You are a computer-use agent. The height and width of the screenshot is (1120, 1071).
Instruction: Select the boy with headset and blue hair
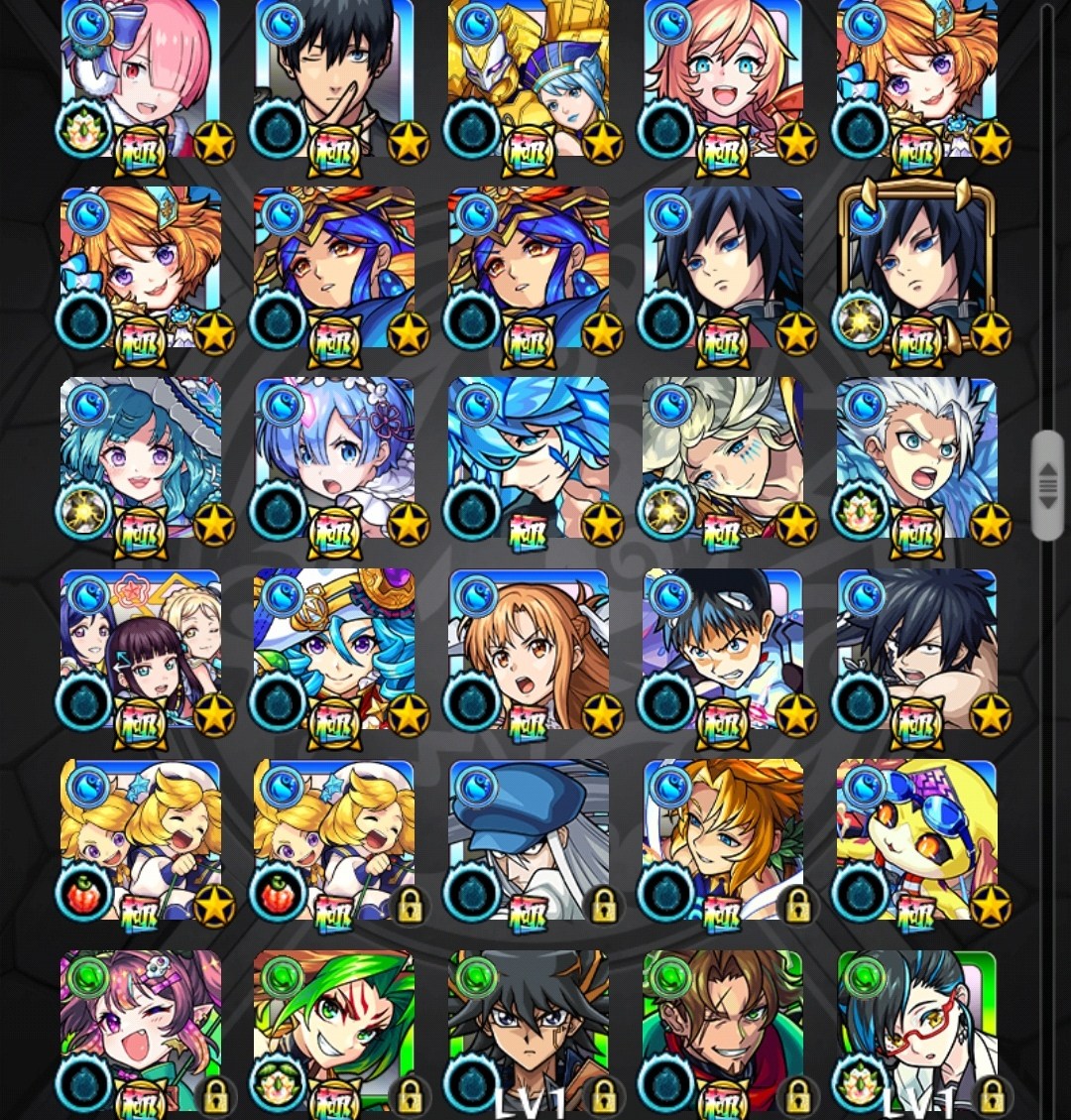pyautogui.click(x=722, y=648)
